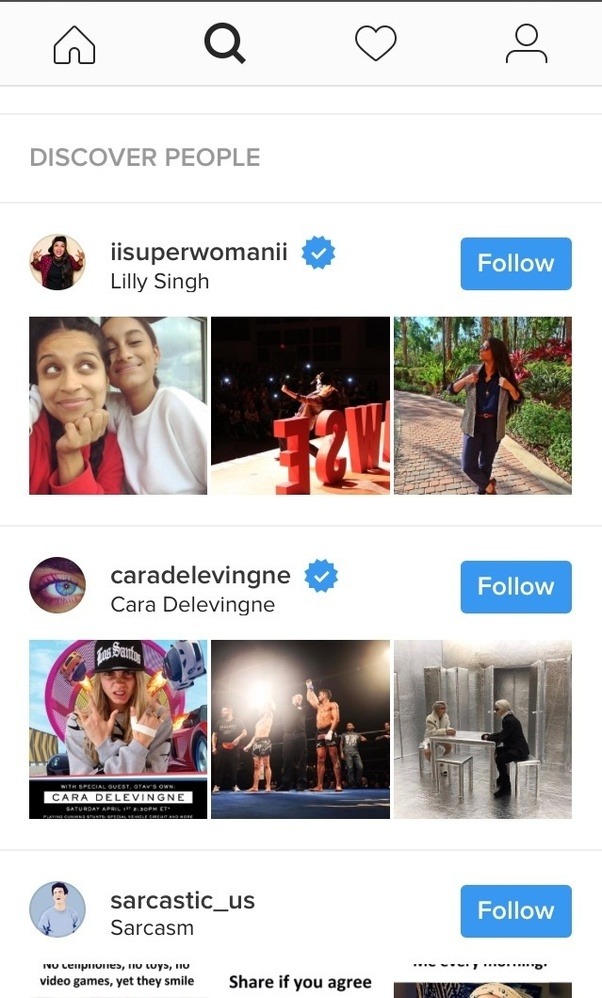Open sarcastic_us 'Share if you agree' post

coord(300,981)
